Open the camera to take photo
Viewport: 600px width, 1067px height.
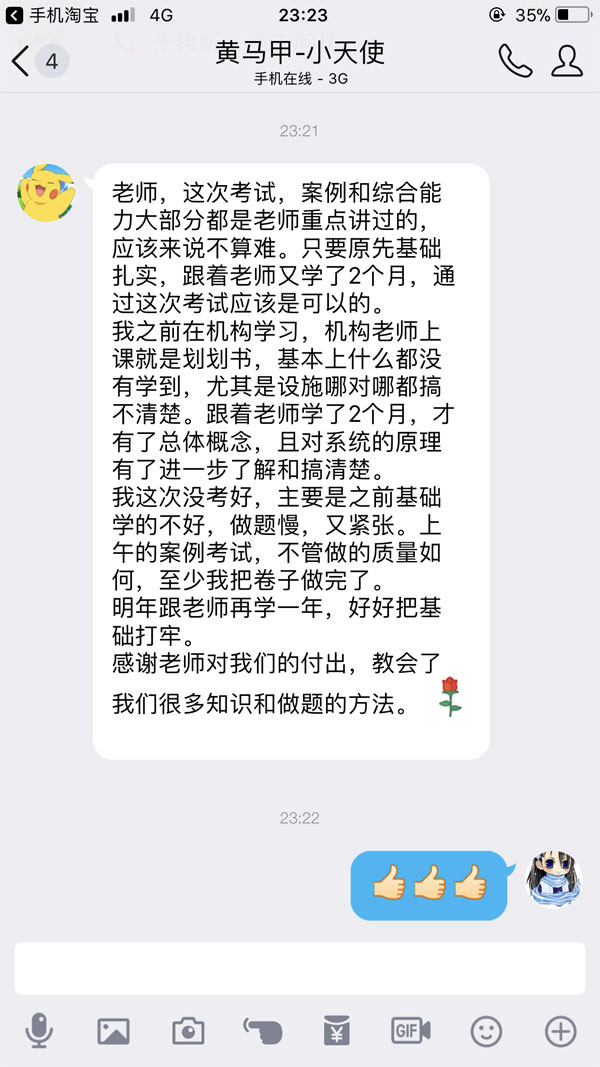tap(188, 1031)
